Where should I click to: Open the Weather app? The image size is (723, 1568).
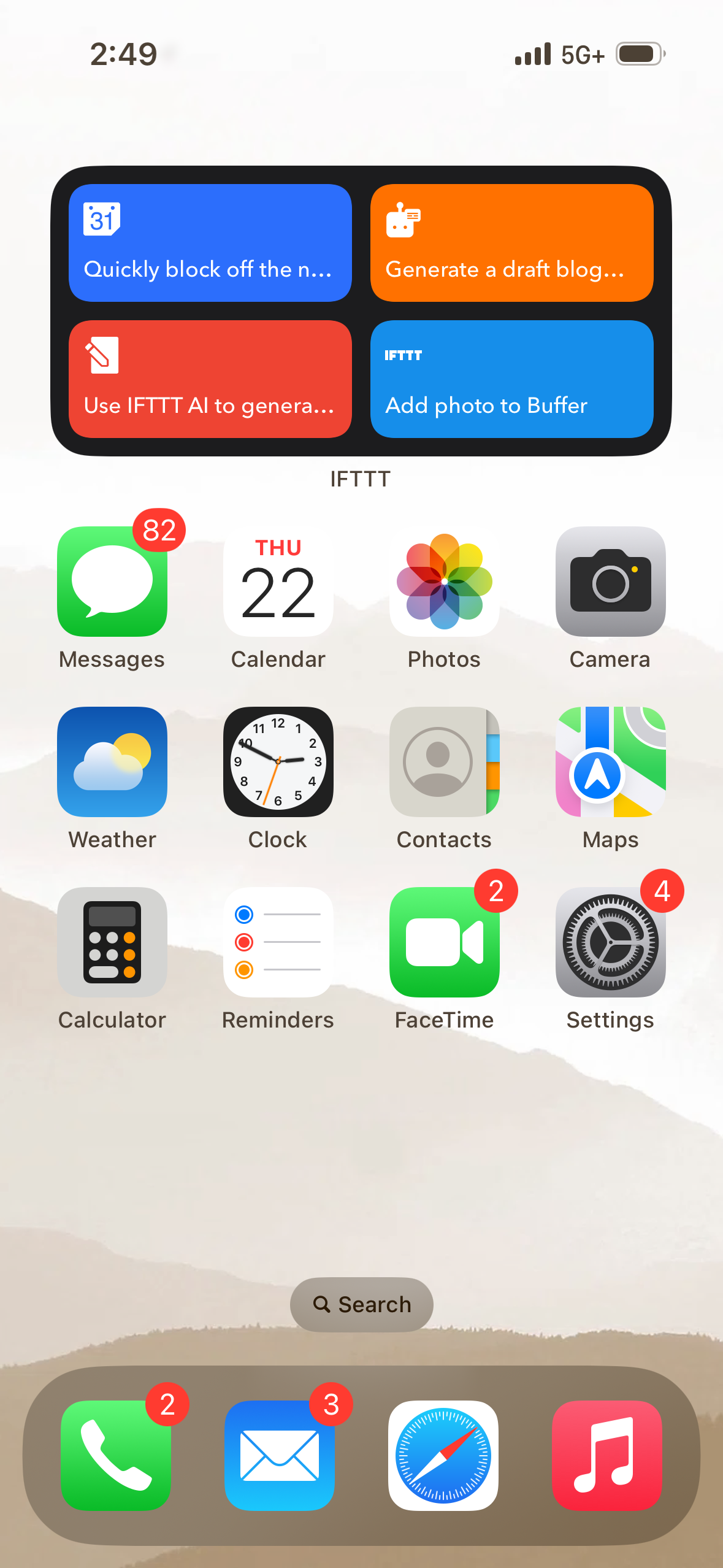(112, 761)
